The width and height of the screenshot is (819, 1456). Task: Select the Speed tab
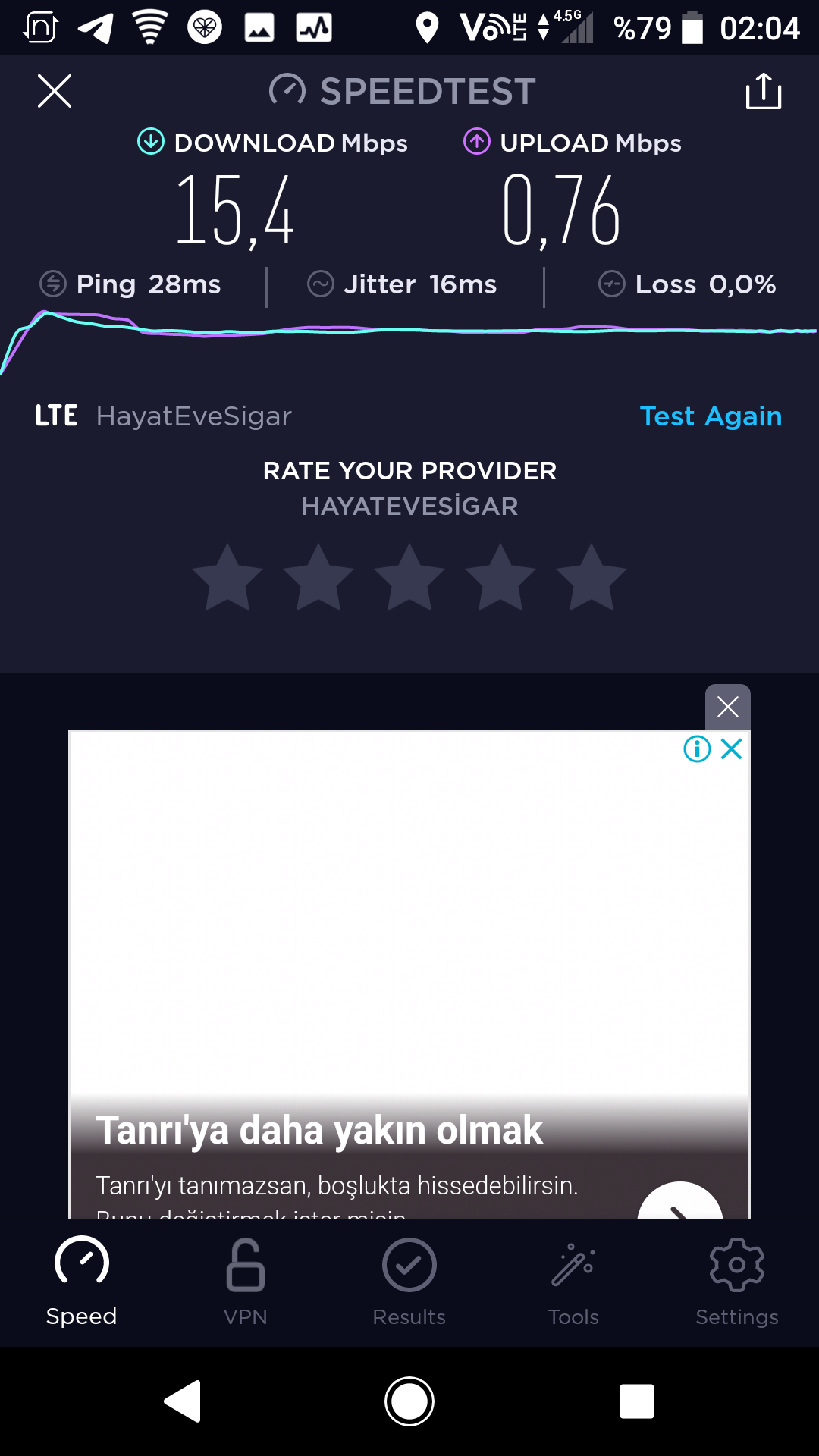click(x=82, y=1282)
